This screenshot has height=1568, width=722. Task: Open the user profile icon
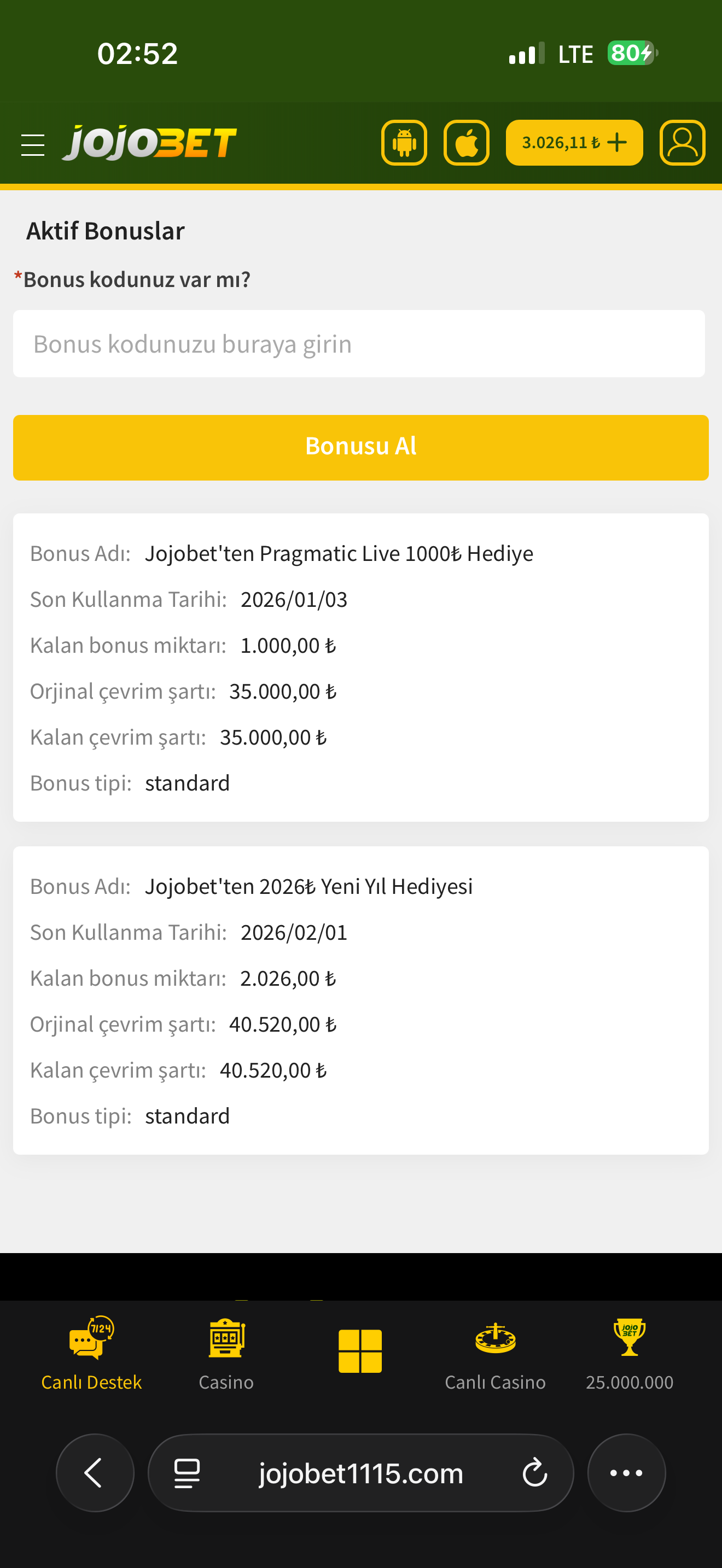click(683, 143)
